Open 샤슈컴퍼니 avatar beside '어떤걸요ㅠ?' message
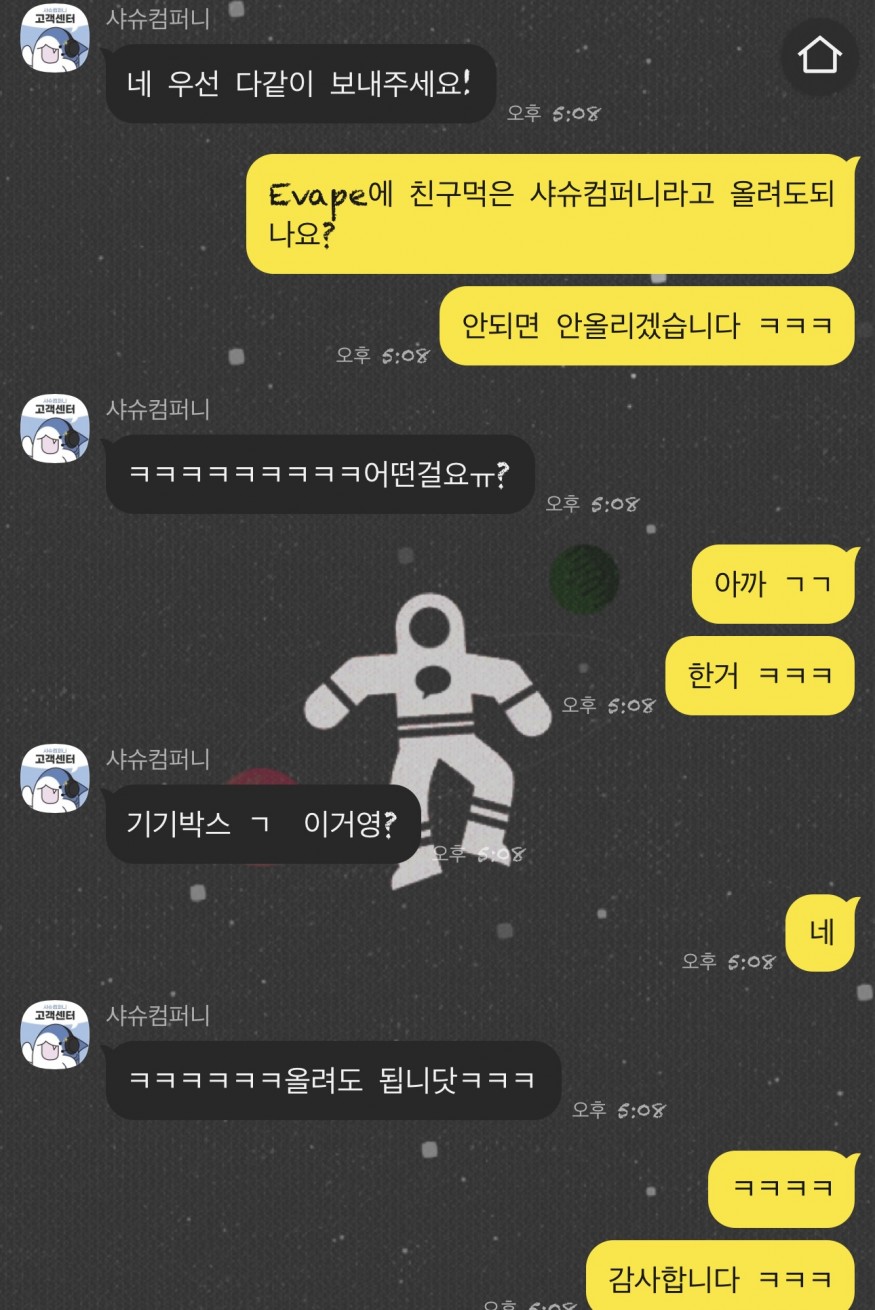875x1310 pixels. click(x=56, y=429)
